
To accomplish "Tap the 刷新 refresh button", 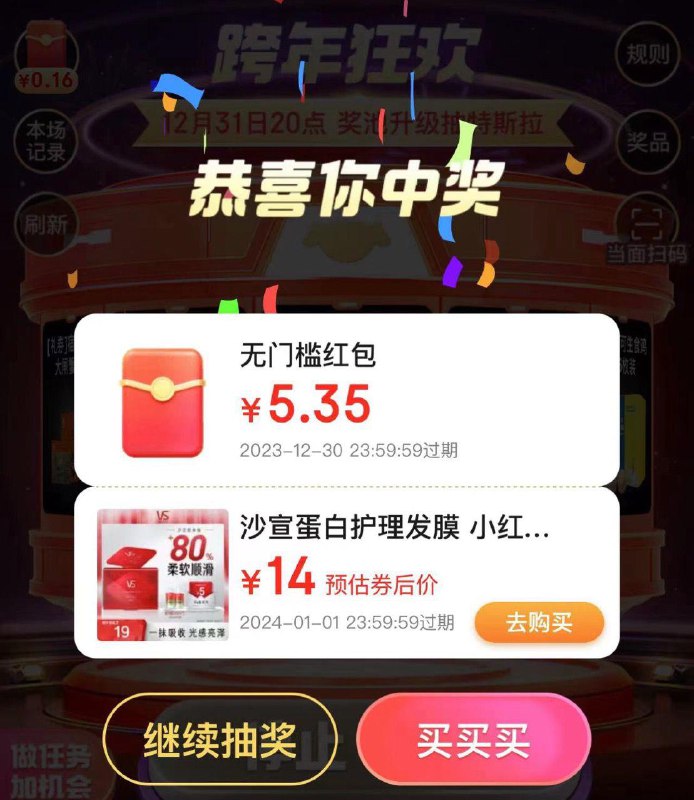I will 46,224.
